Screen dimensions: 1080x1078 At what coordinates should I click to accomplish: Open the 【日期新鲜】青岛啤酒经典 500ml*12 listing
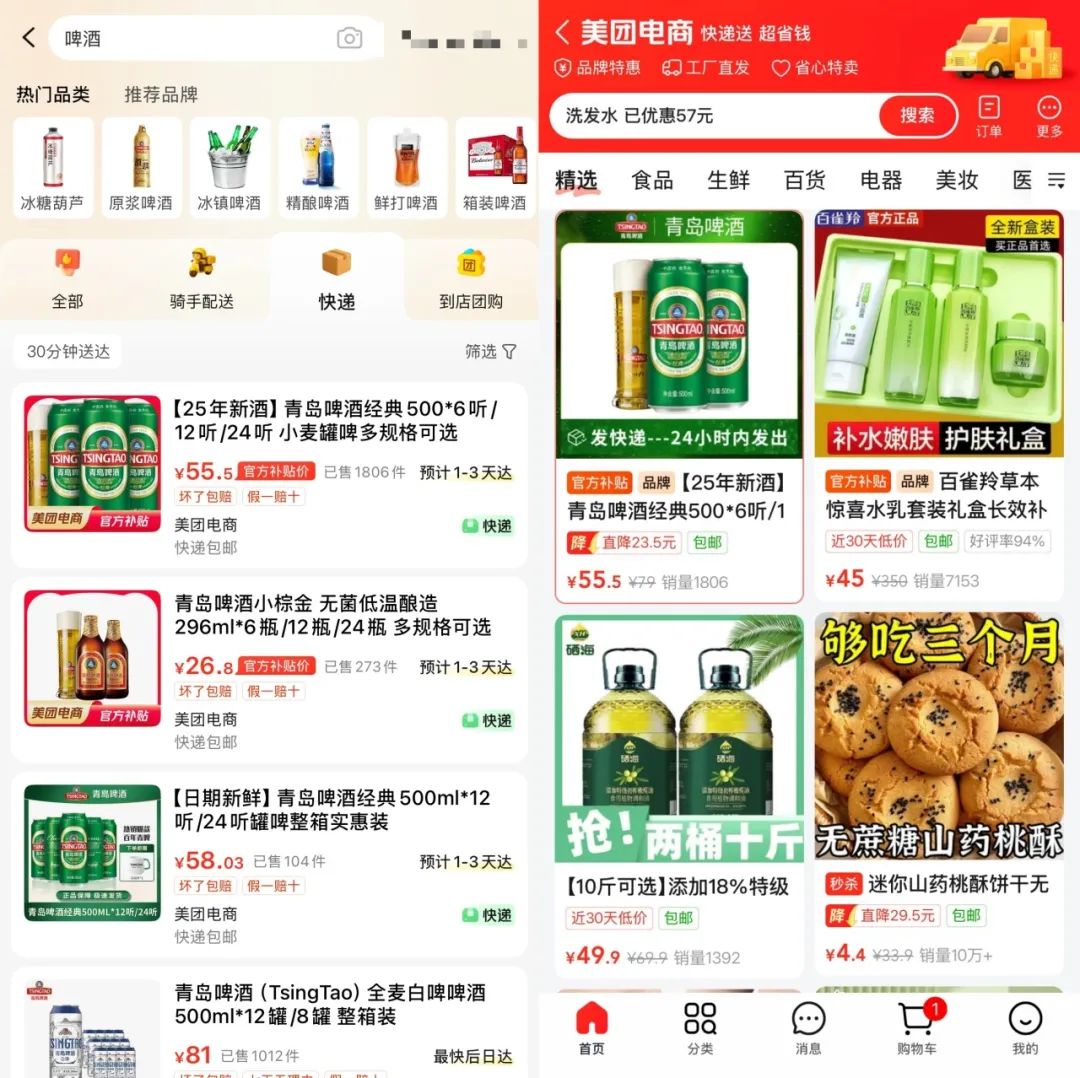click(333, 810)
